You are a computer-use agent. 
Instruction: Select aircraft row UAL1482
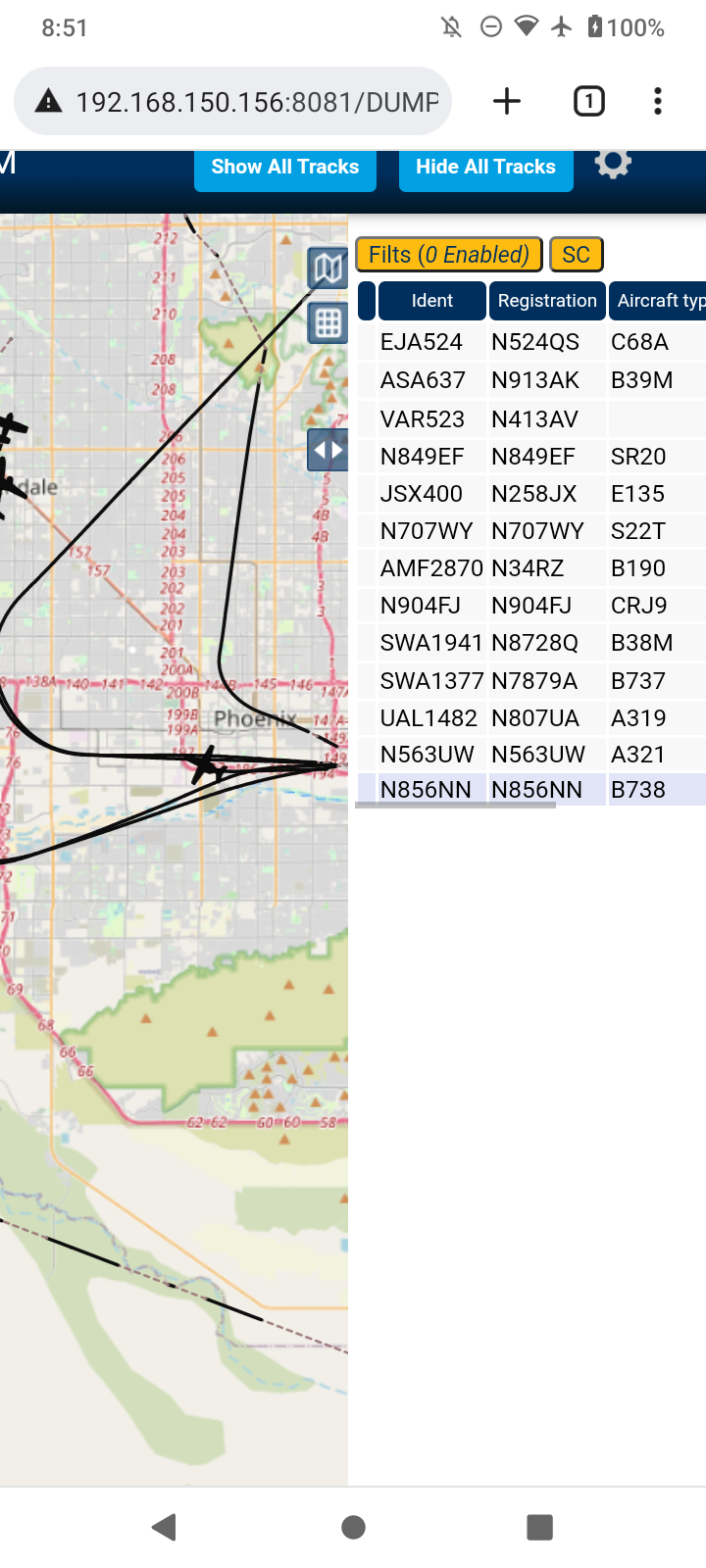coord(530,718)
